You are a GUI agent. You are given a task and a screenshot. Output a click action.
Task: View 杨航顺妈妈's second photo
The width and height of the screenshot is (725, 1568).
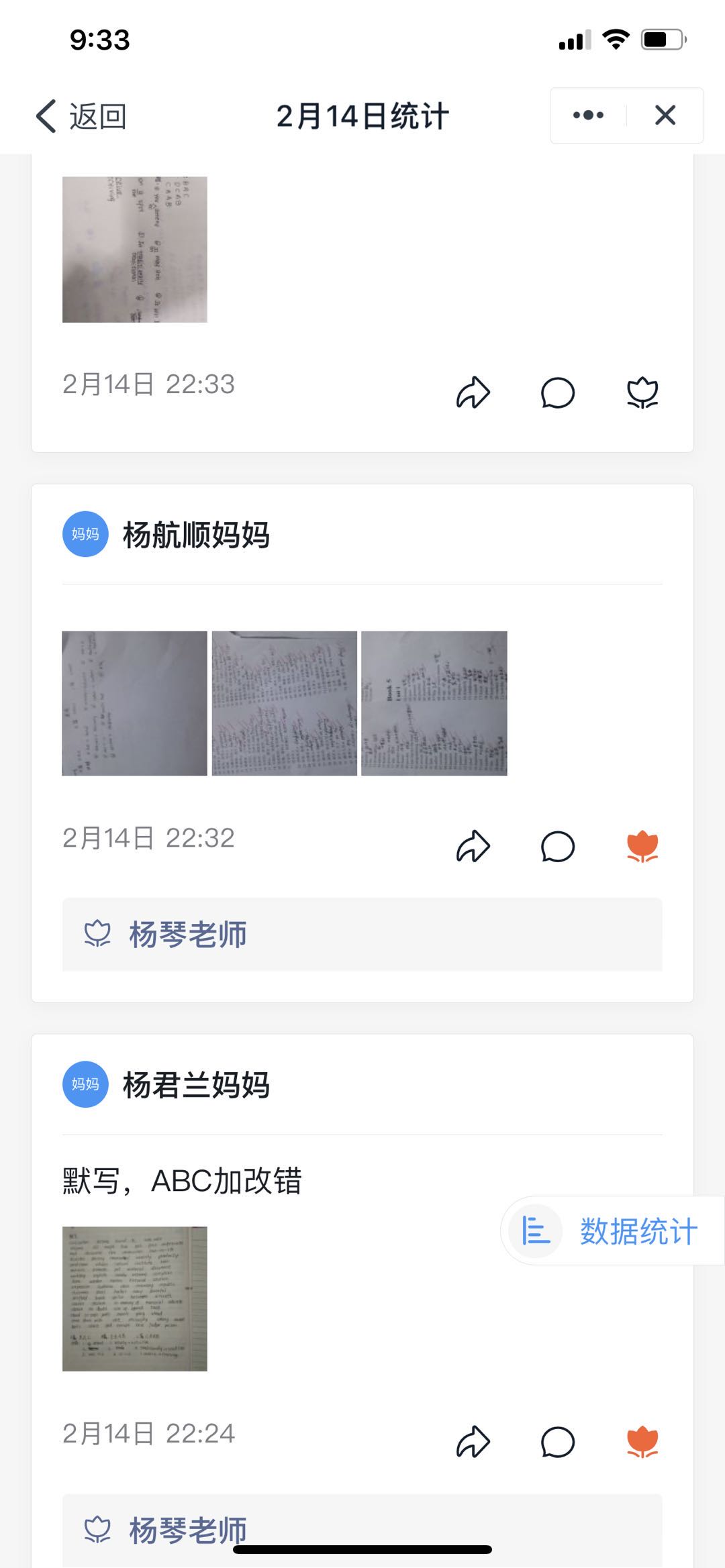[x=285, y=703]
